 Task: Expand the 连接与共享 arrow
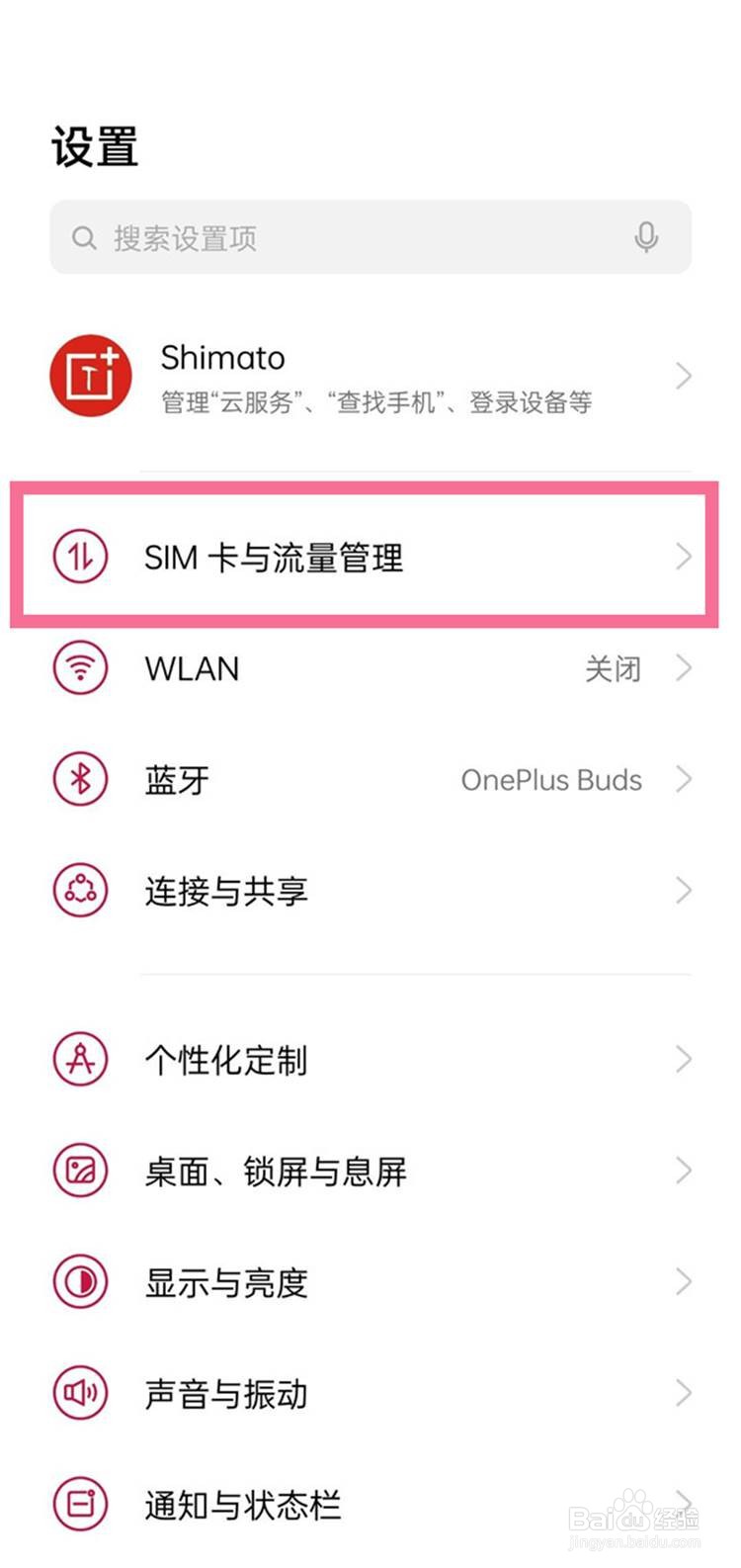(x=684, y=890)
